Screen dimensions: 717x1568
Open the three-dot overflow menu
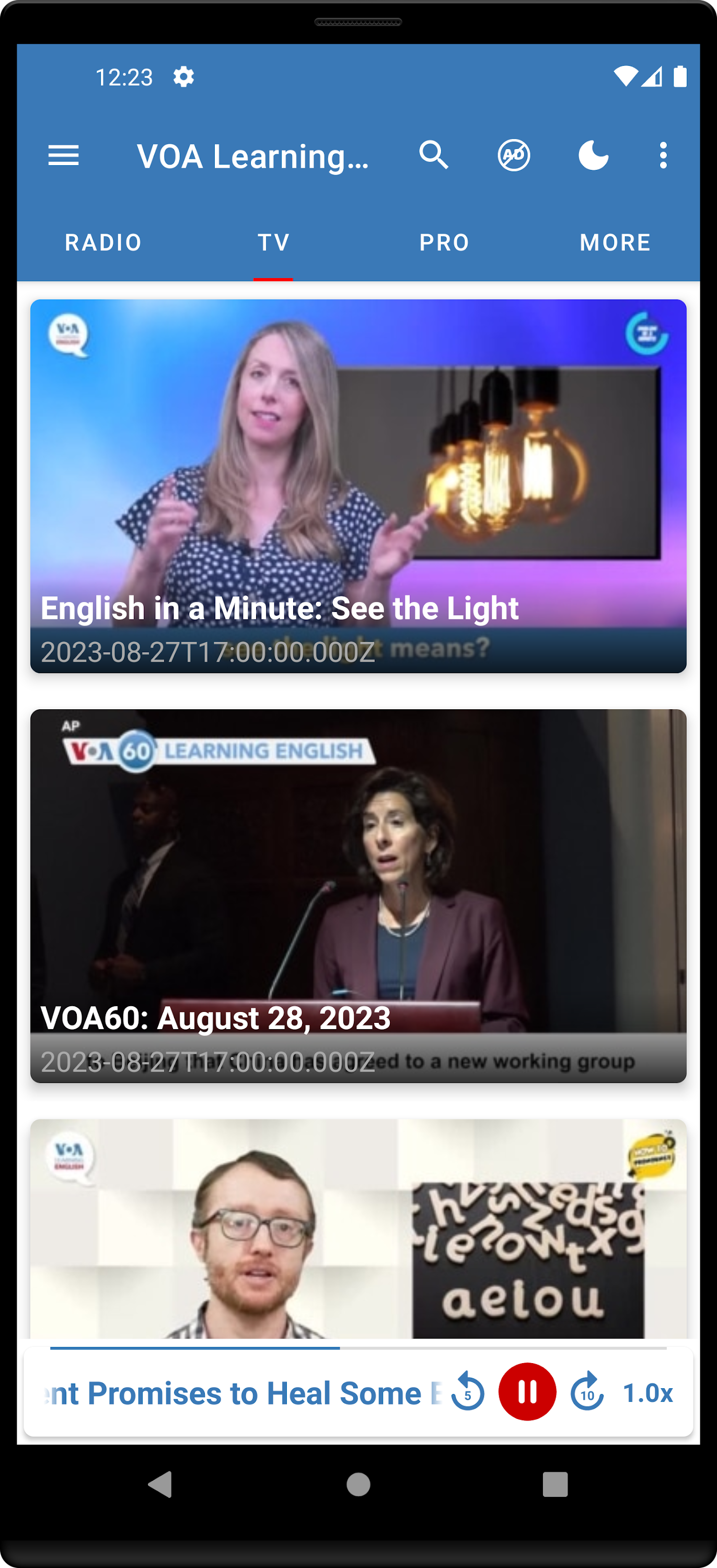pyautogui.click(x=663, y=155)
